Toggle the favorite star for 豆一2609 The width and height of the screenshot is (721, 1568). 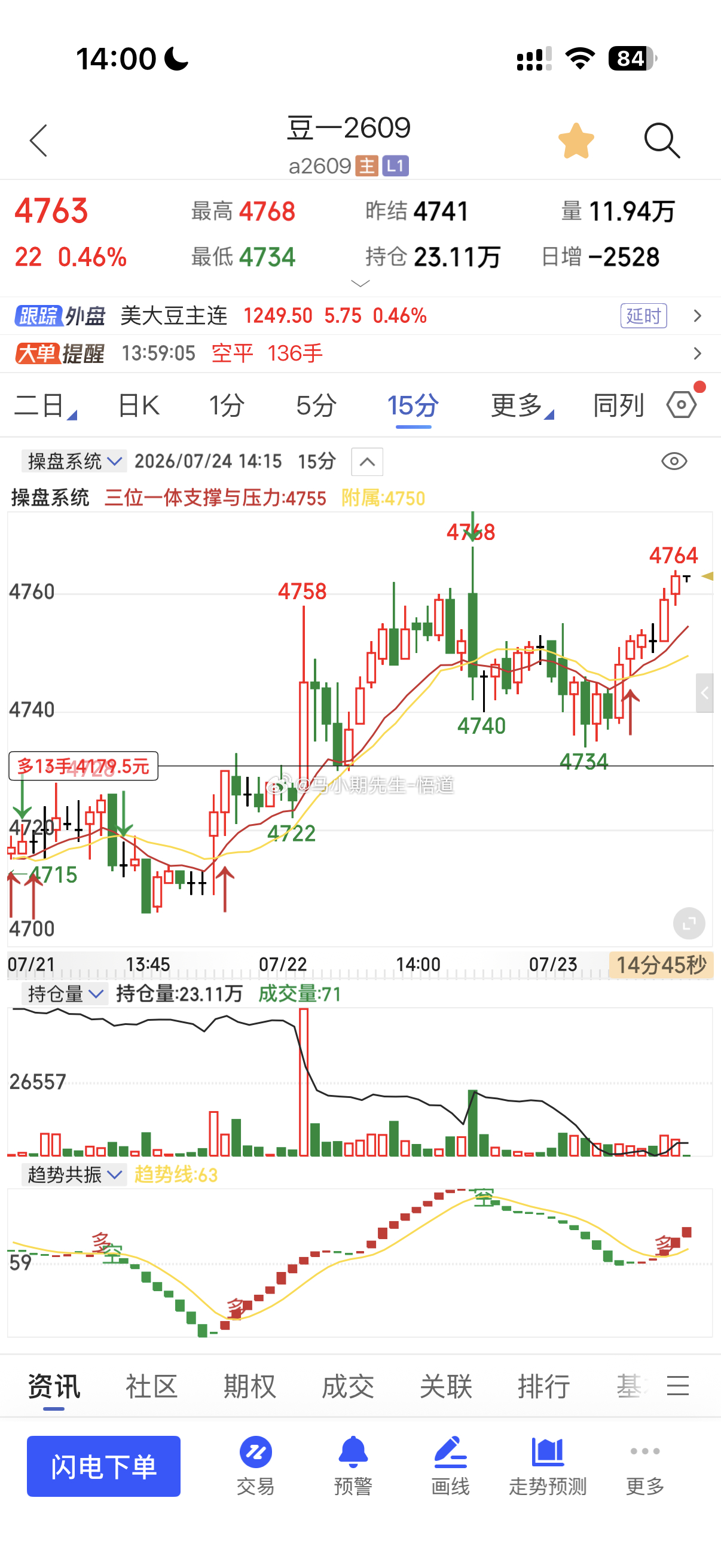pos(576,141)
